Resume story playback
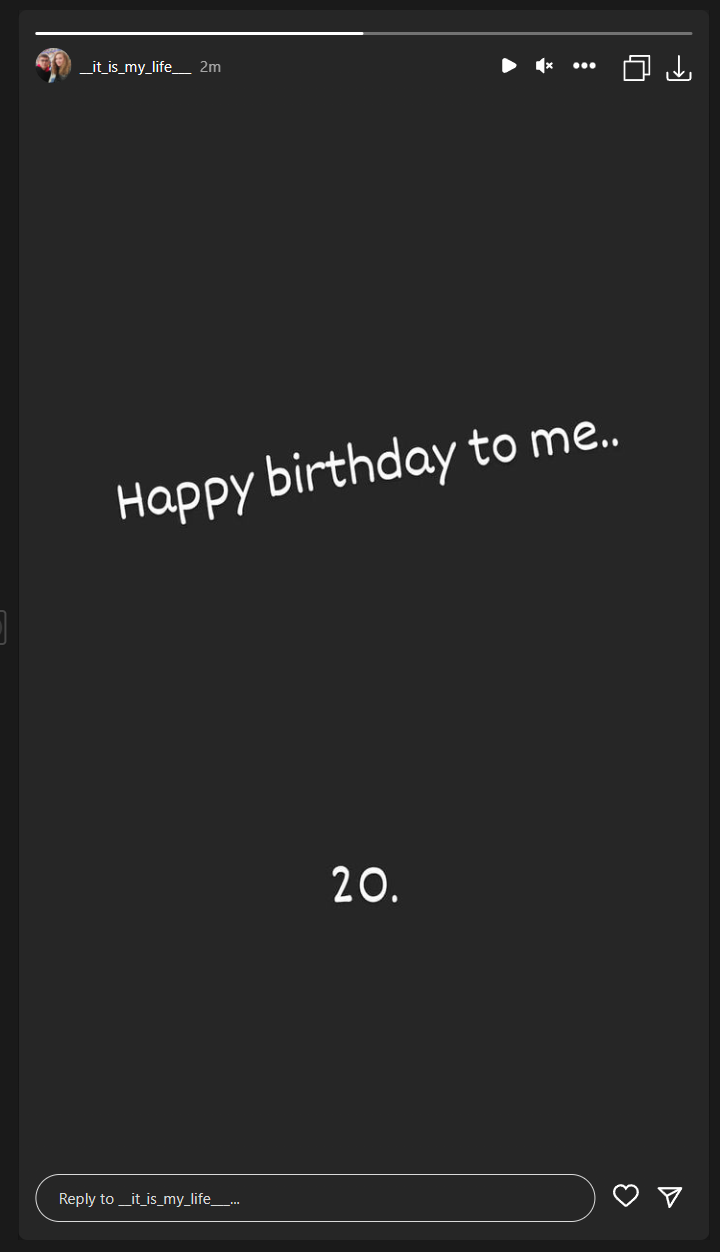Image resolution: width=720 pixels, height=1252 pixels. (x=509, y=66)
